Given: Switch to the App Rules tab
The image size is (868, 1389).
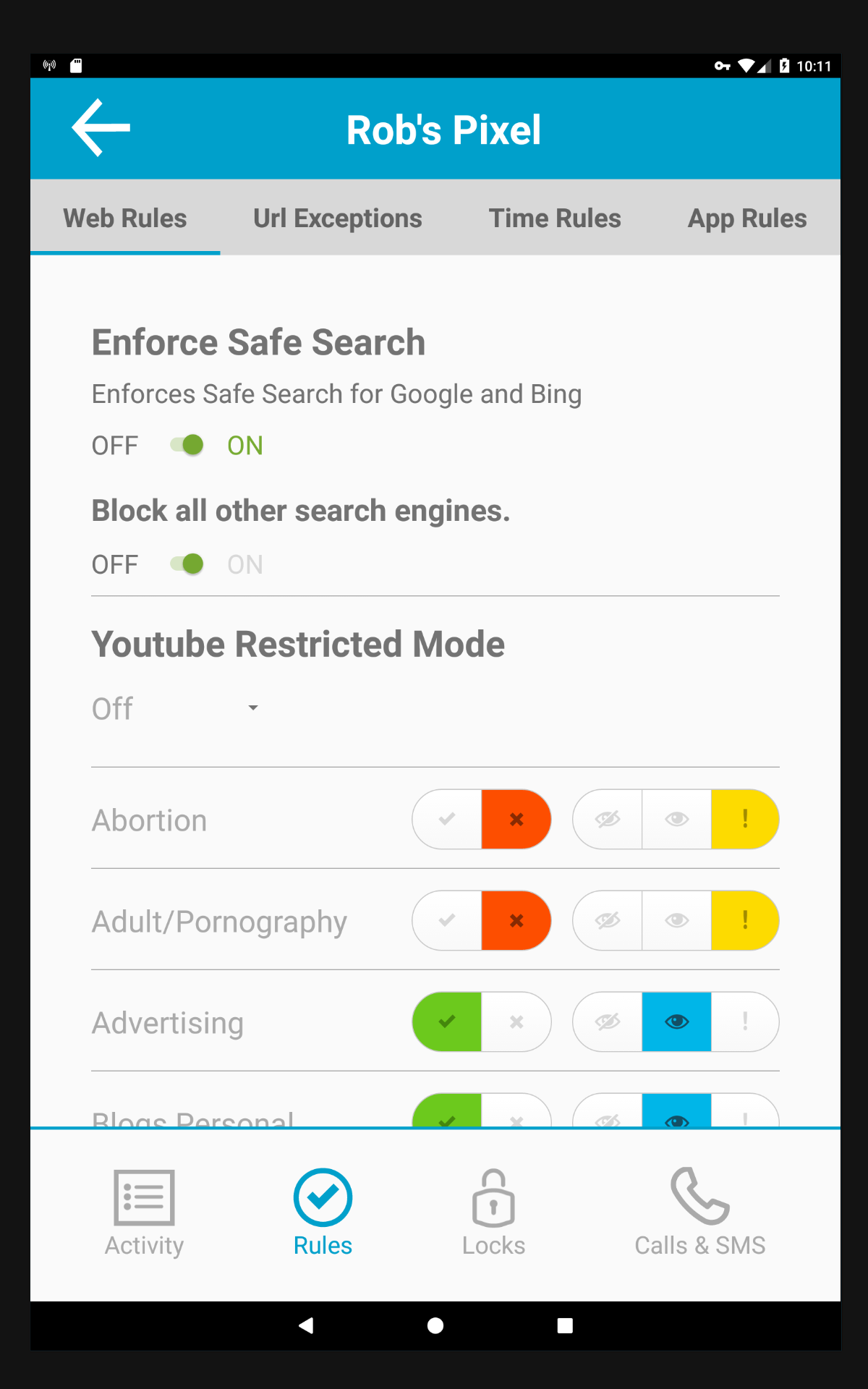Looking at the screenshot, I should [746, 218].
